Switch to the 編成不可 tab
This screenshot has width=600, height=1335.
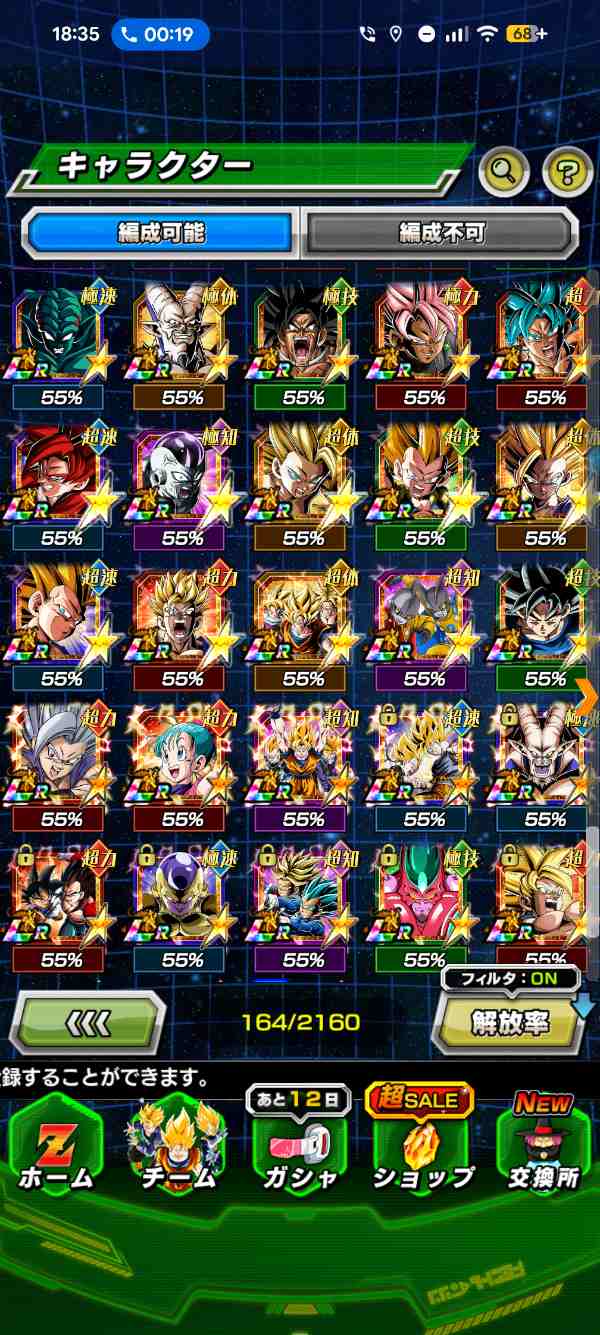tap(441, 233)
